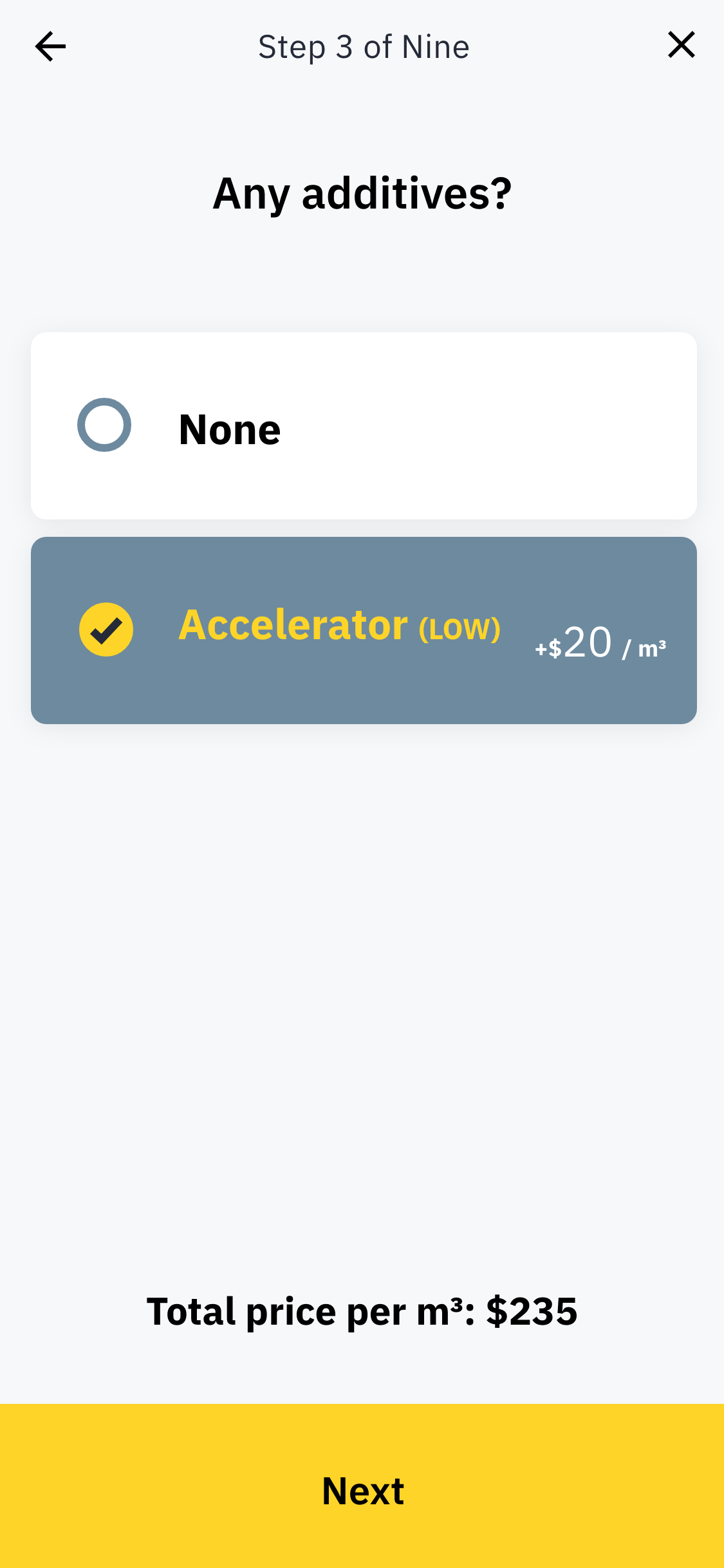
Task: Close the step-by-step wizard
Action: coord(681,45)
